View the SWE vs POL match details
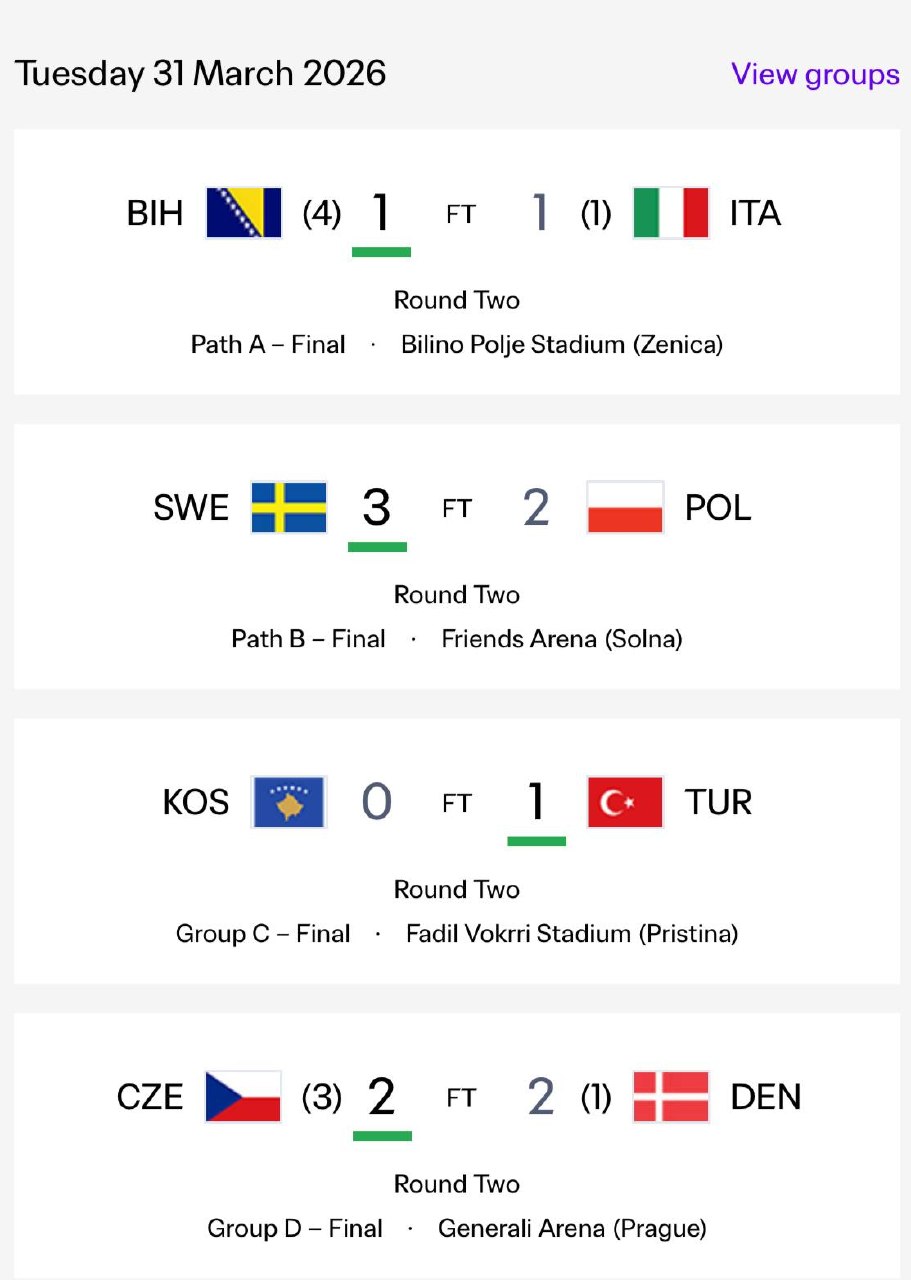 coord(456,556)
